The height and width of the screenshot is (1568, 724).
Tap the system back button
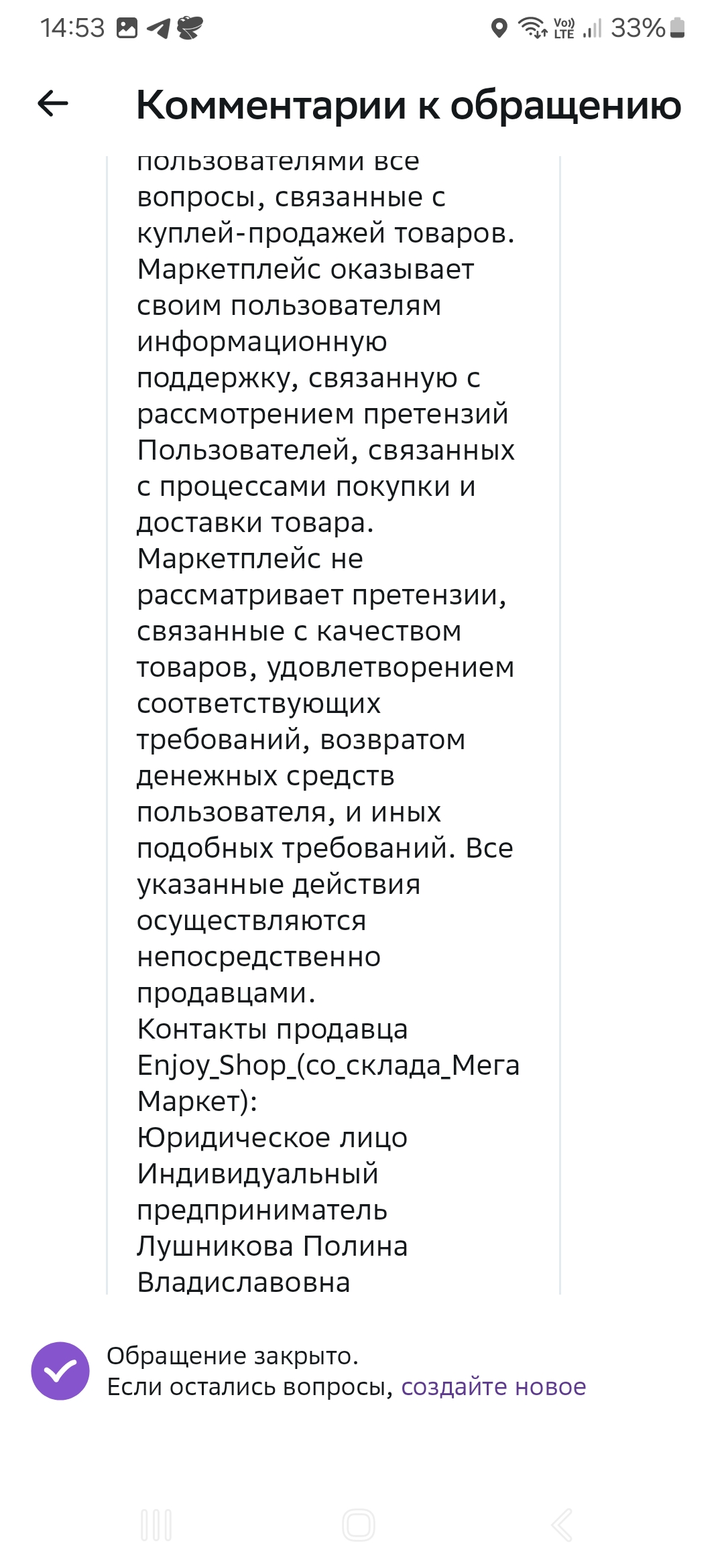[562, 1525]
